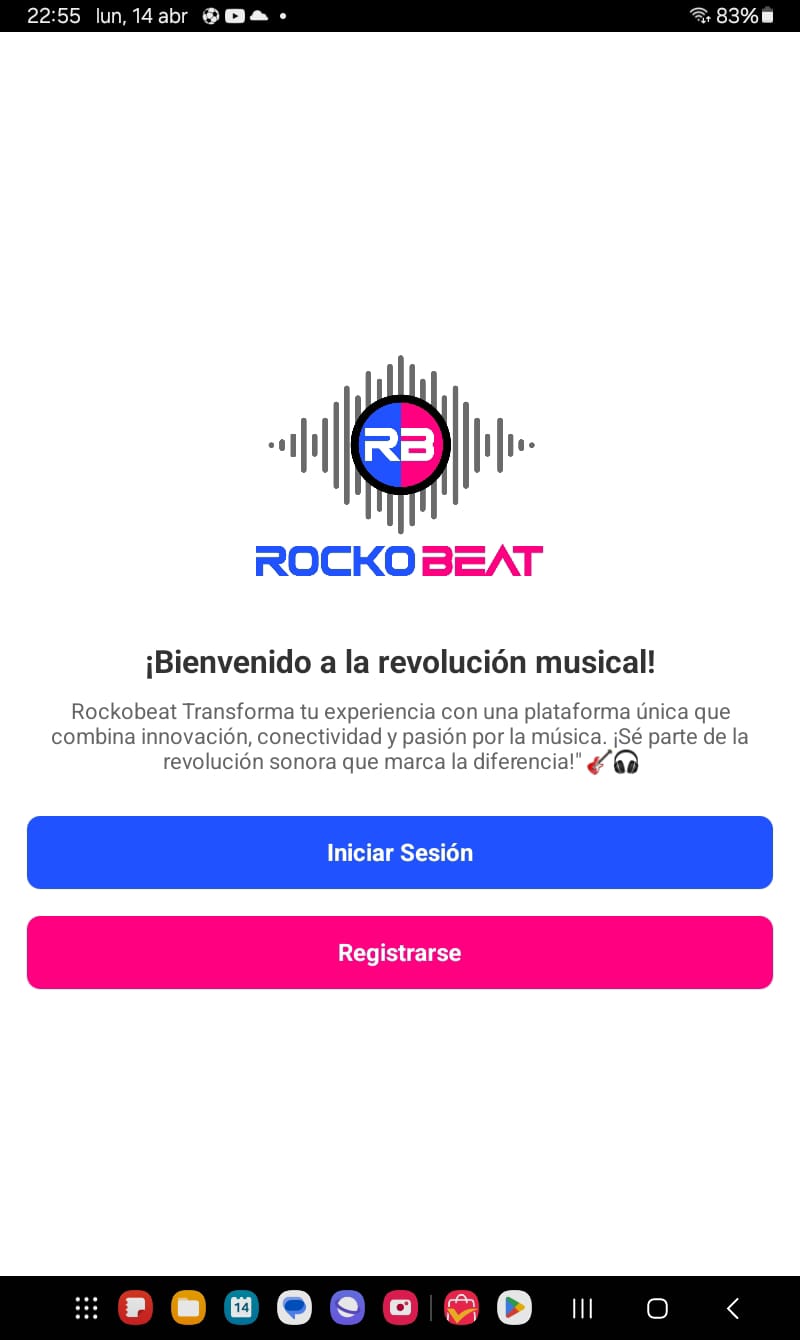This screenshot has height=1340, width=800.
Task: Launch Samsung Internet browser
Action: click(347, 1307)
